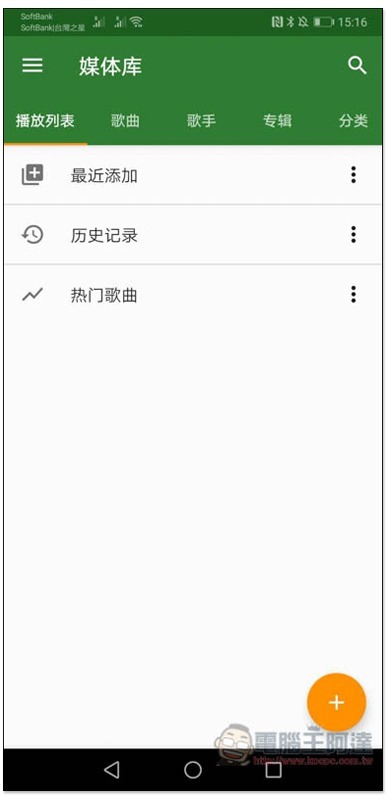Open the 历史记录 playlist

click(x=193, y=235)
